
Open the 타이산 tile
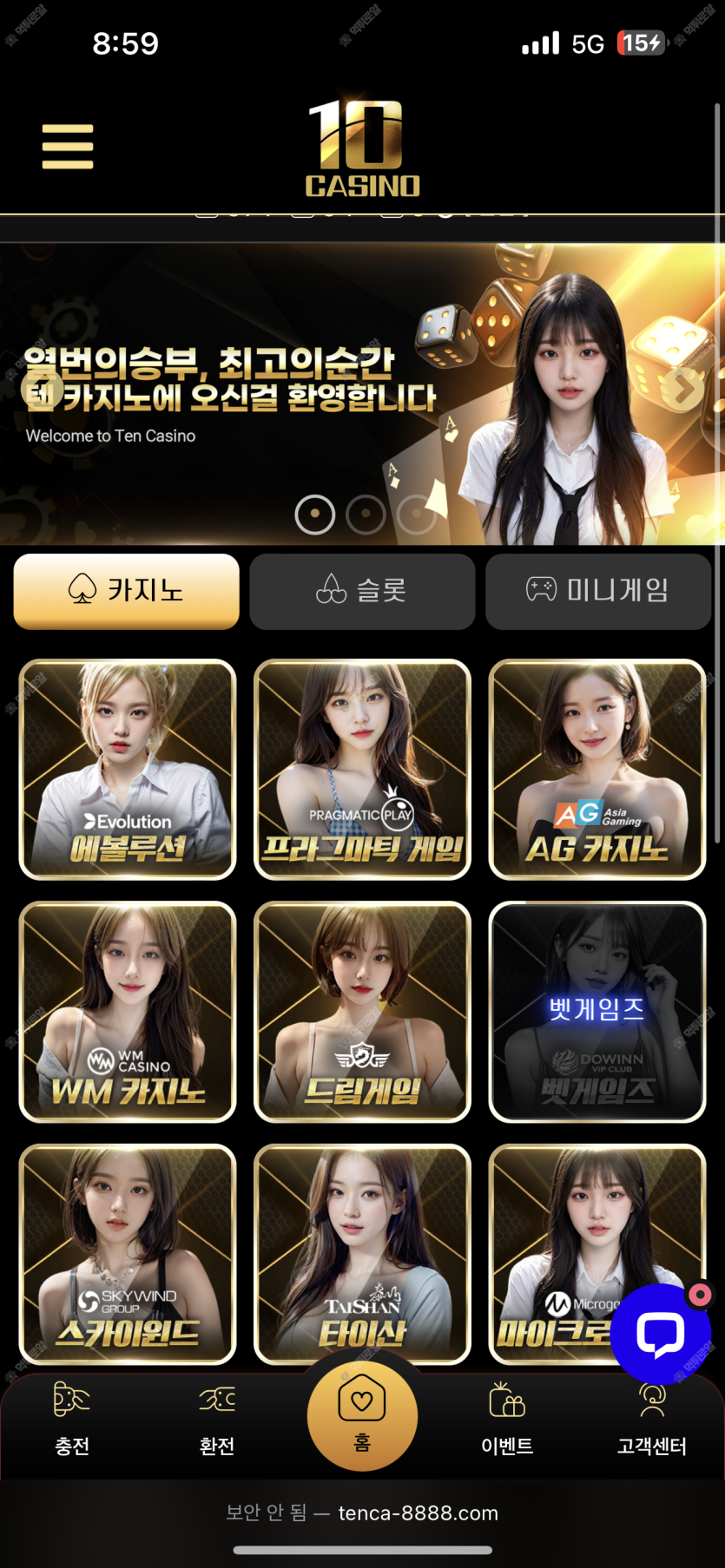pyautogui.click(x=362, y=1253)
